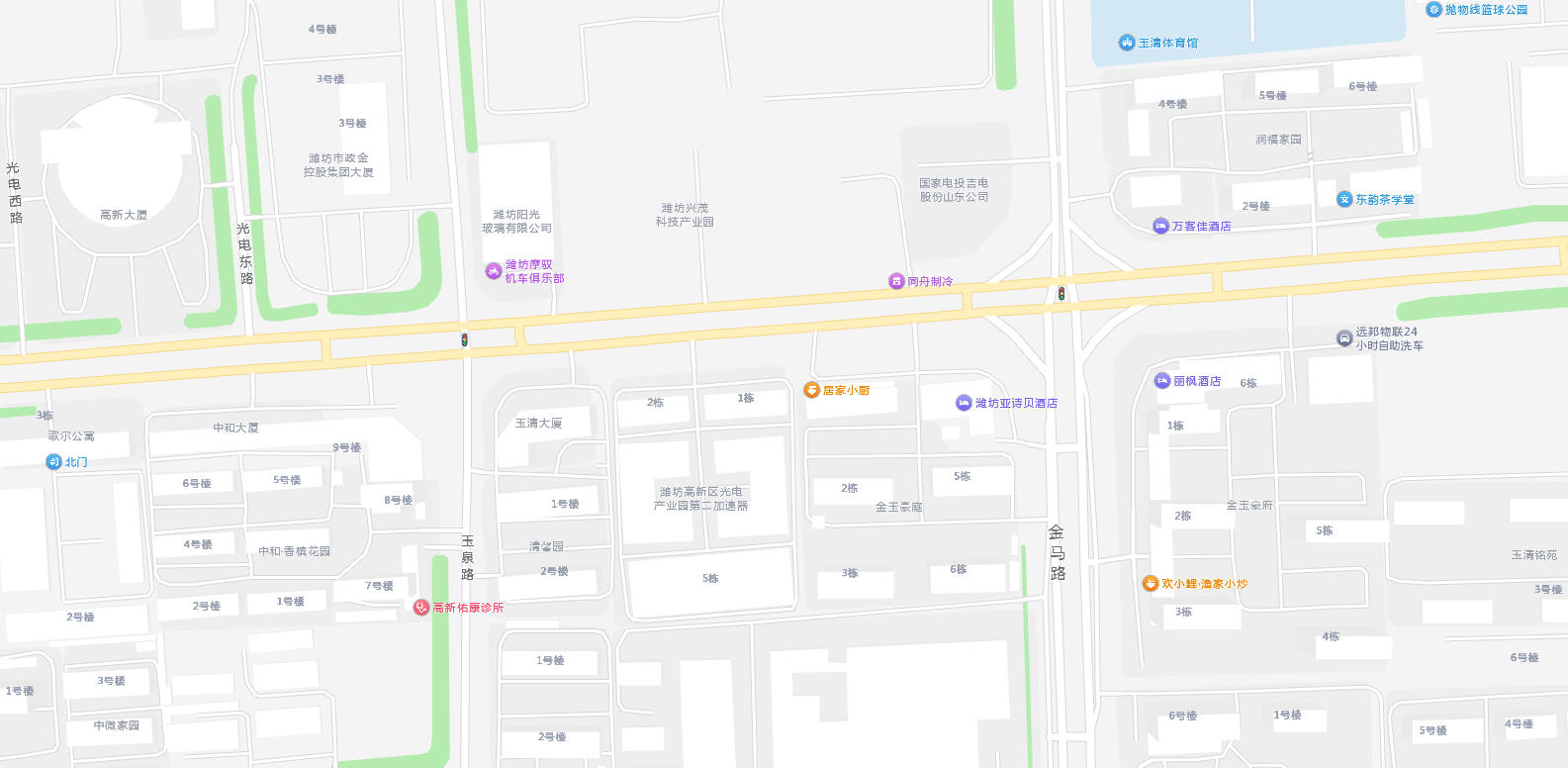Screen dimensions: 1568x768
Task: View details for 万客佳酒店
Action: click(x=1160, y=226)
